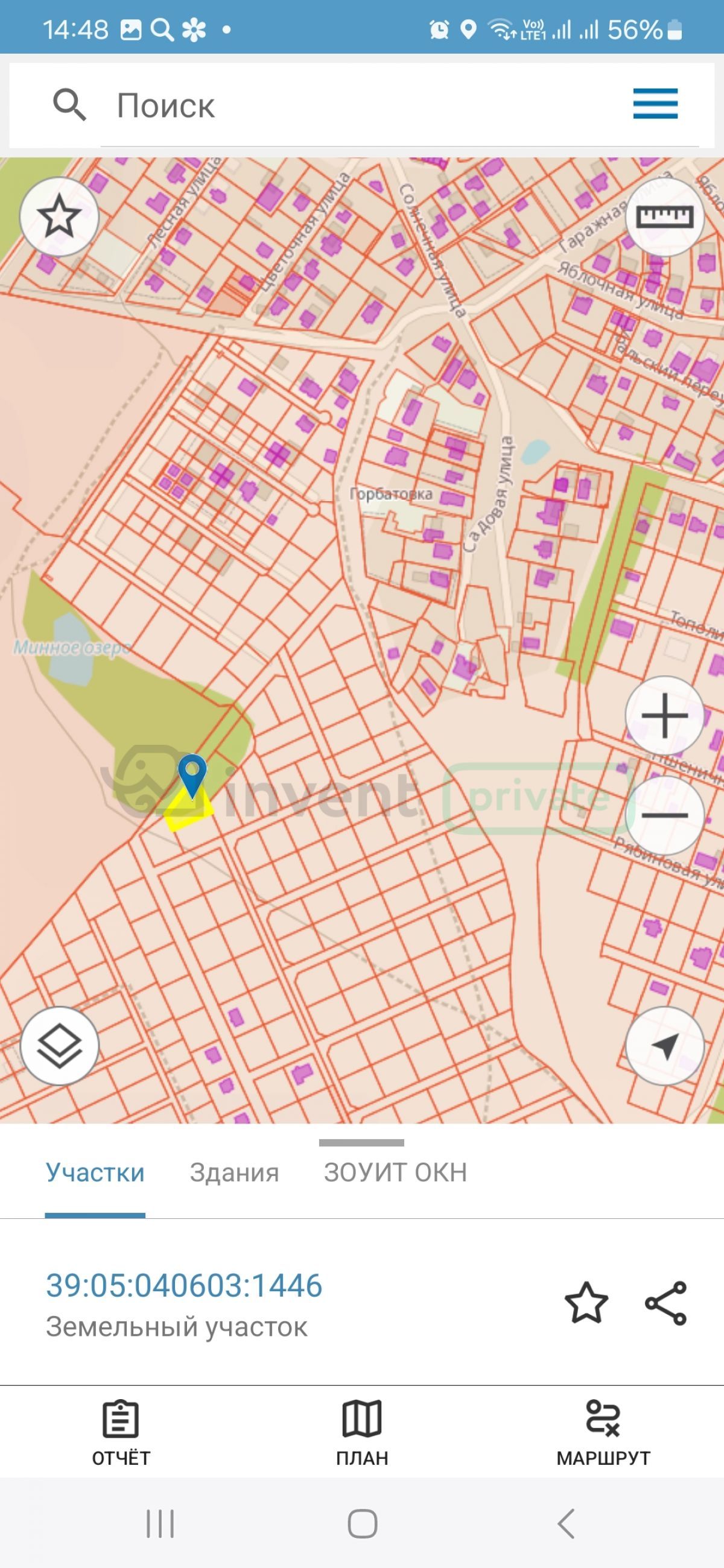This screenshot has height=1568, width=724.
Task: Open the ОТЧЁТ report
Action: pos(121,1432)
